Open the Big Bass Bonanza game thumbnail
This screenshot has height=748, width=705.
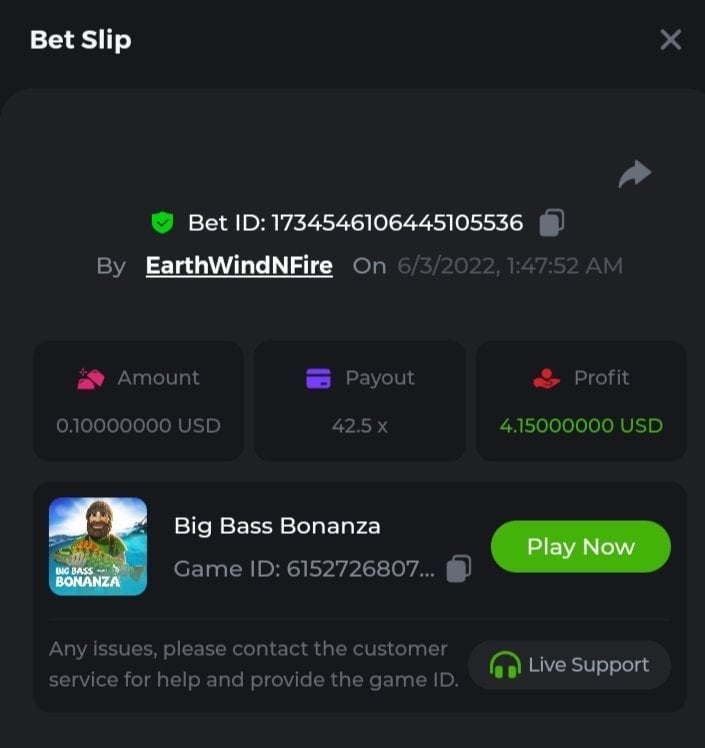click(98, 546)
